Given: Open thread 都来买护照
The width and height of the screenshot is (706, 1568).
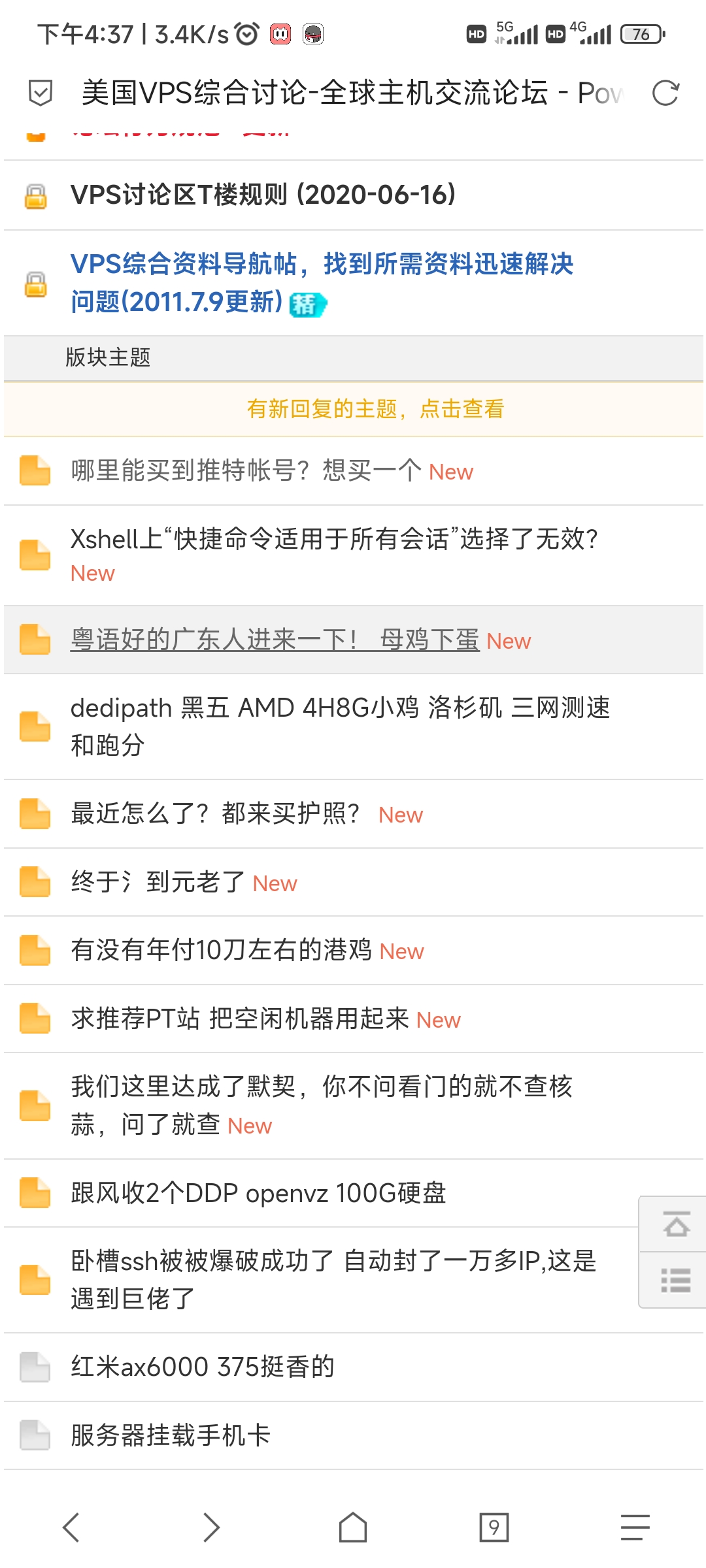Looking at the screenshot, I should click(x=216, y=814).
